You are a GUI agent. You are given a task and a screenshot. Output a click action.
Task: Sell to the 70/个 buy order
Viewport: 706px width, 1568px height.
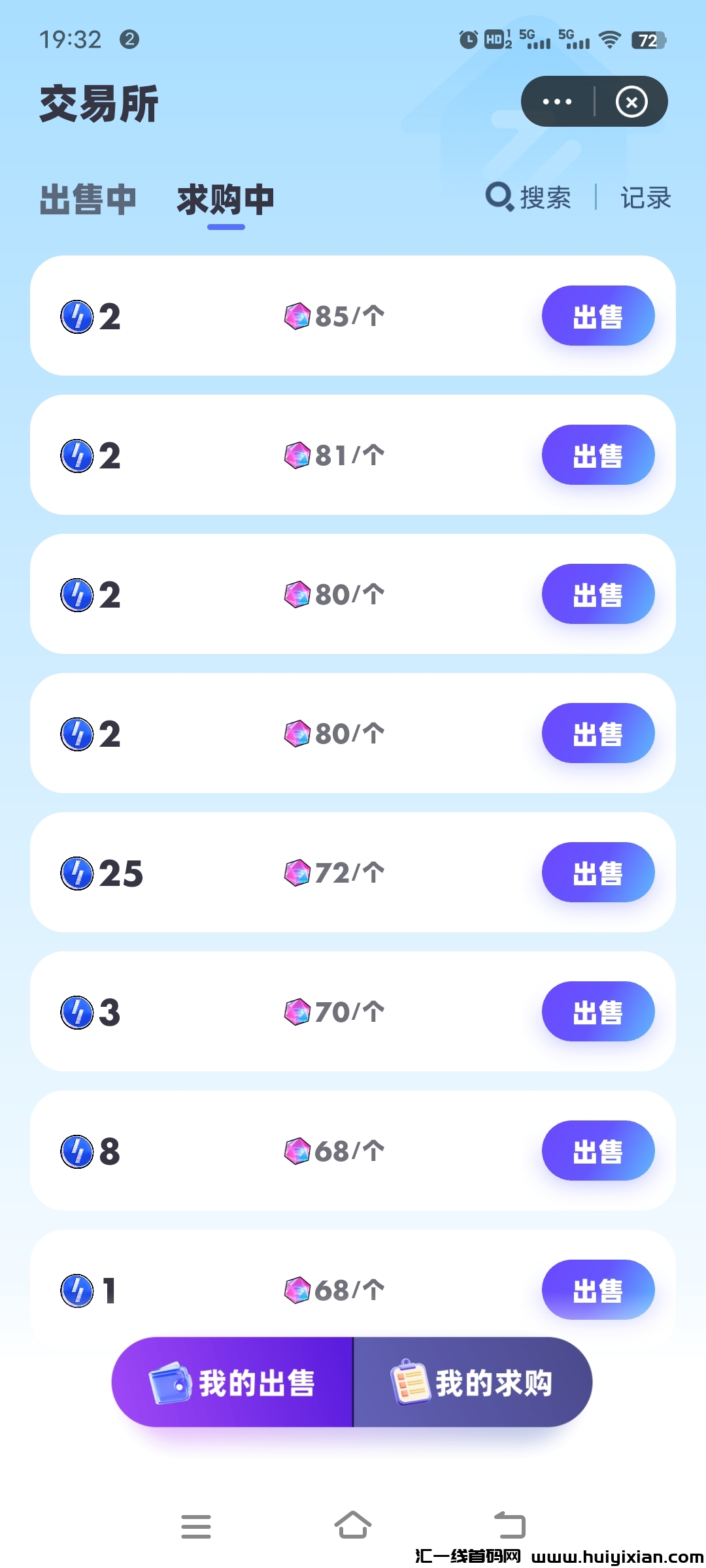coord(597,1012)
